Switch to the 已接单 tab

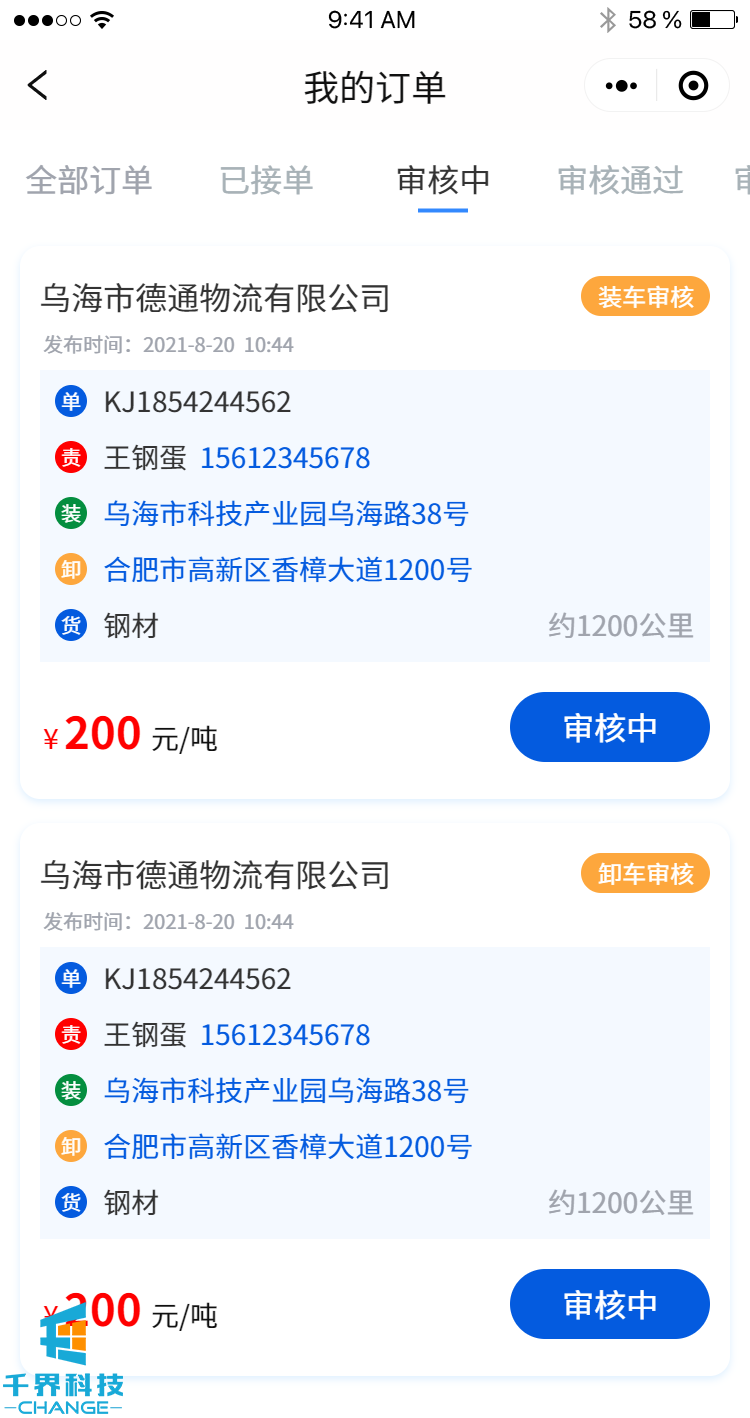266,180
